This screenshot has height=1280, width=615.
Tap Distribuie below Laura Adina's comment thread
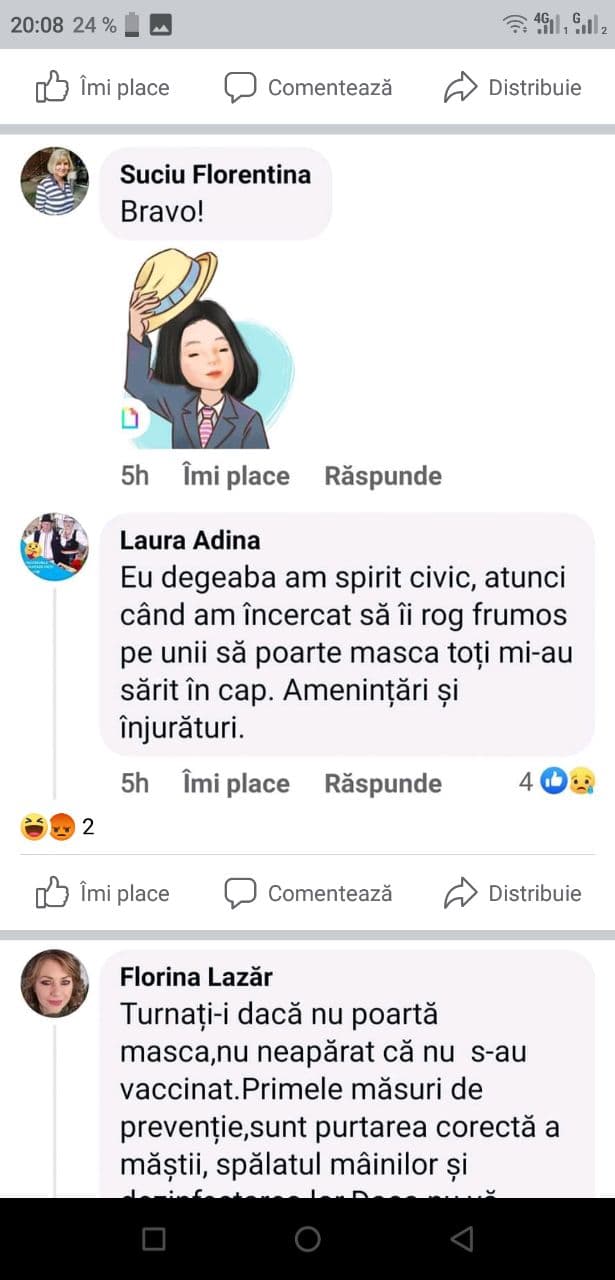pos(512,893)
